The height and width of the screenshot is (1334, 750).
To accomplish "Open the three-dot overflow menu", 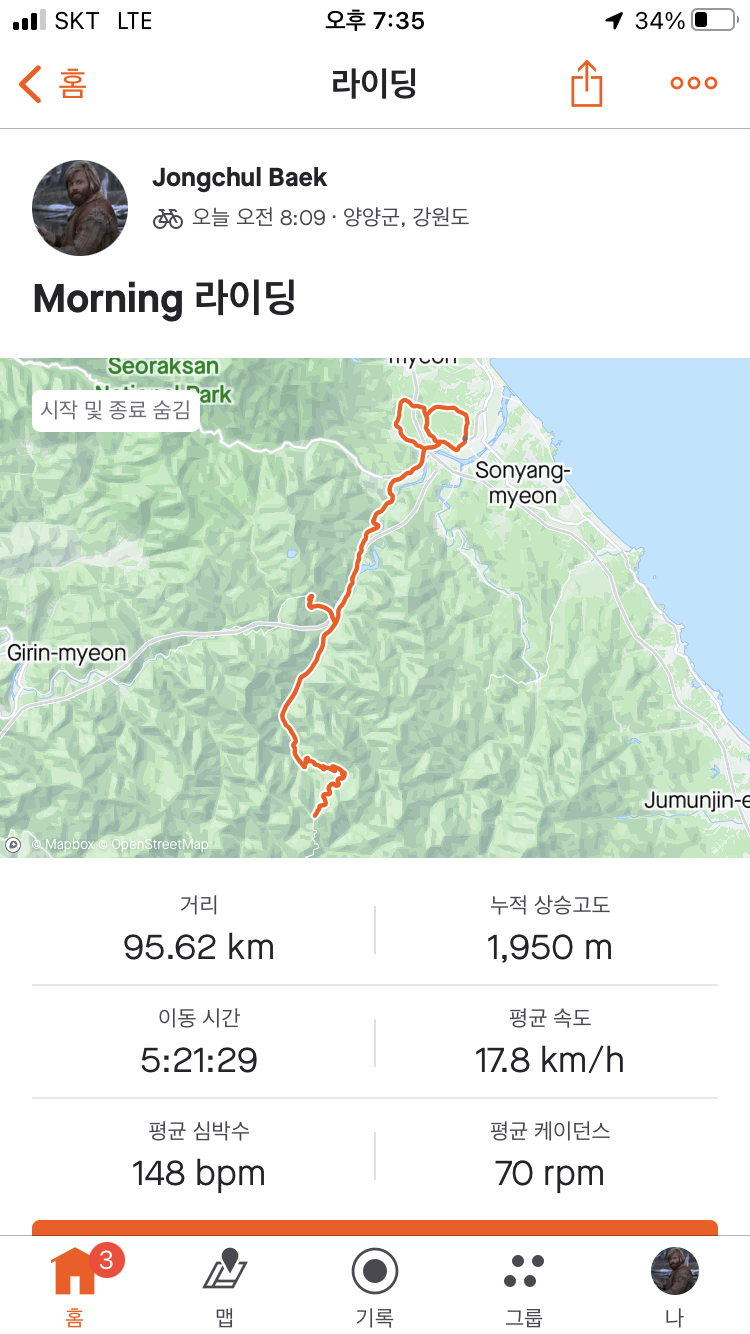I will tap(693, 84).
